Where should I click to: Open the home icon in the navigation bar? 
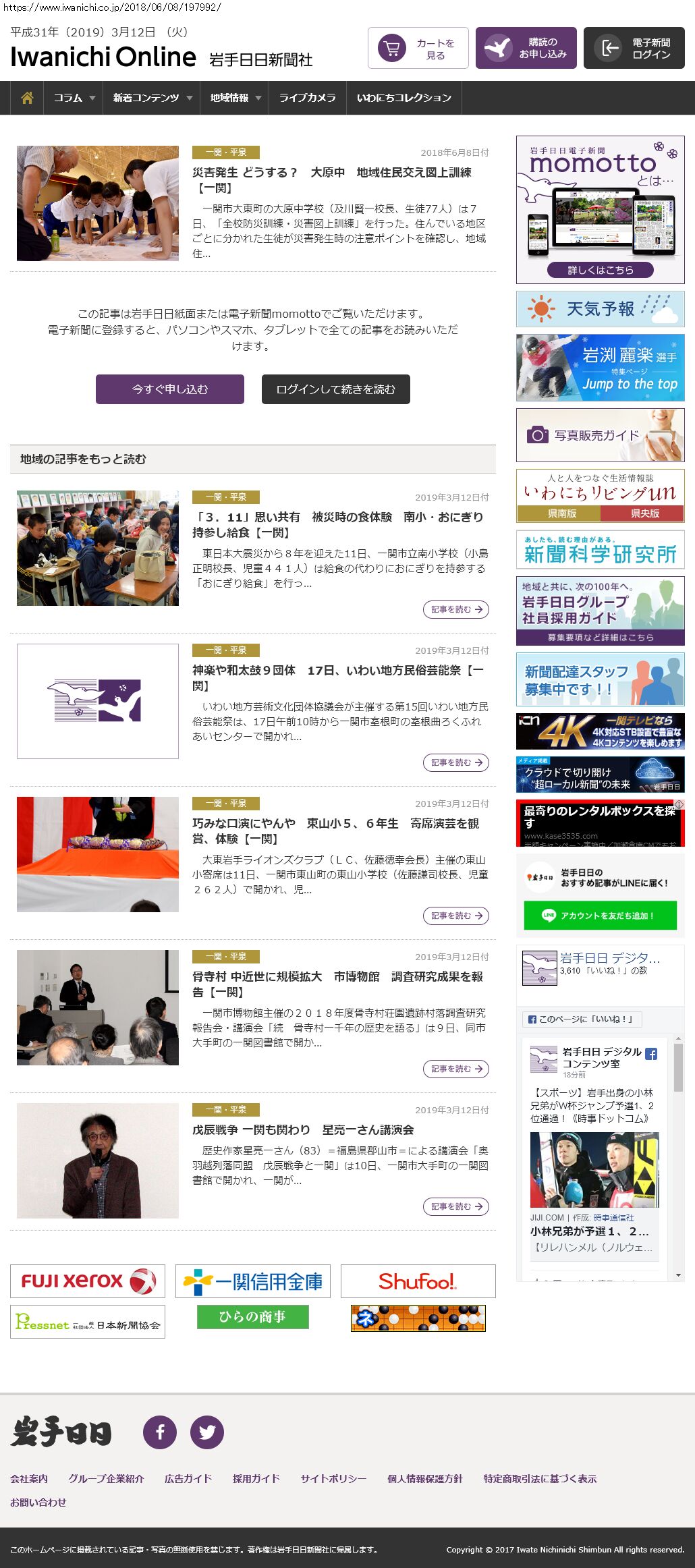coord(27,98)
